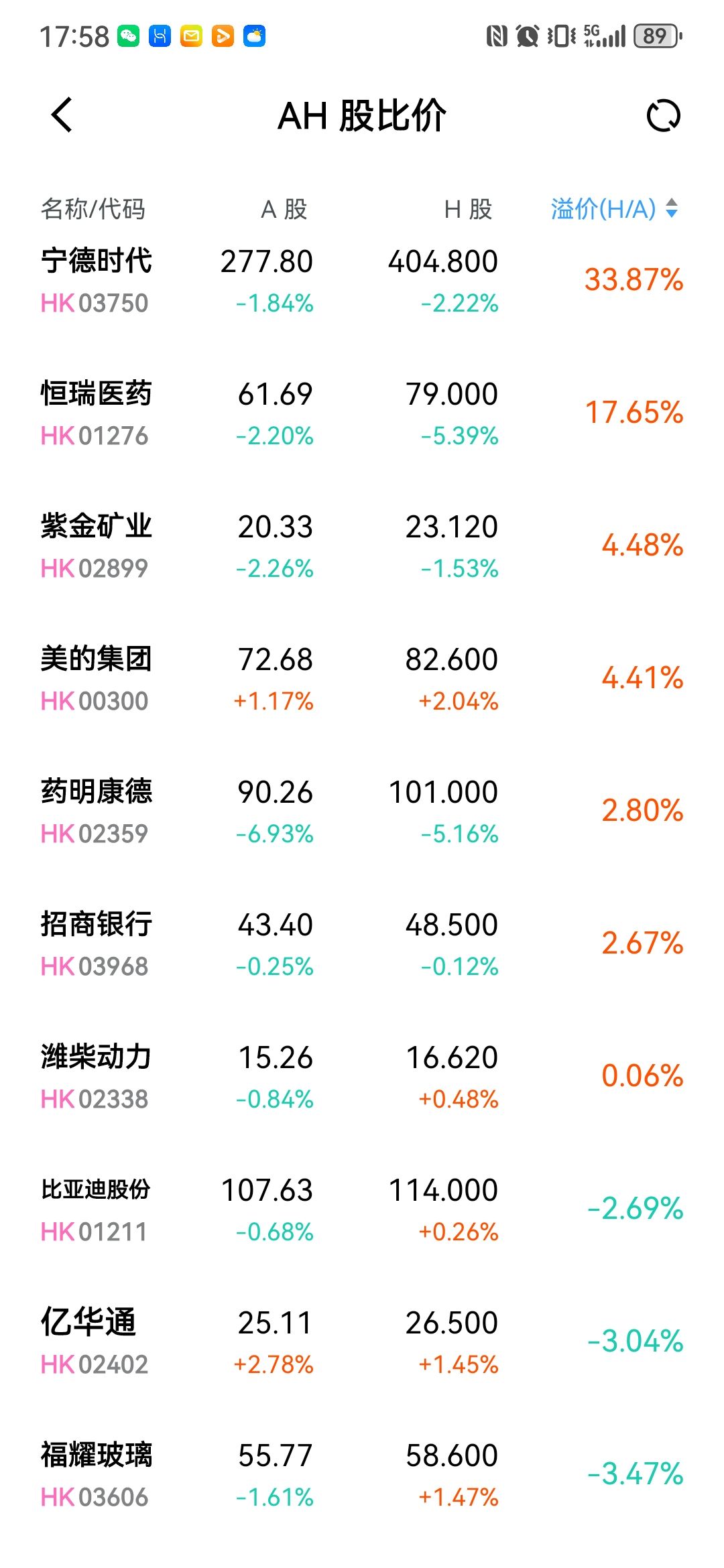Refresh the AH stock price list

tap(663, 115)
